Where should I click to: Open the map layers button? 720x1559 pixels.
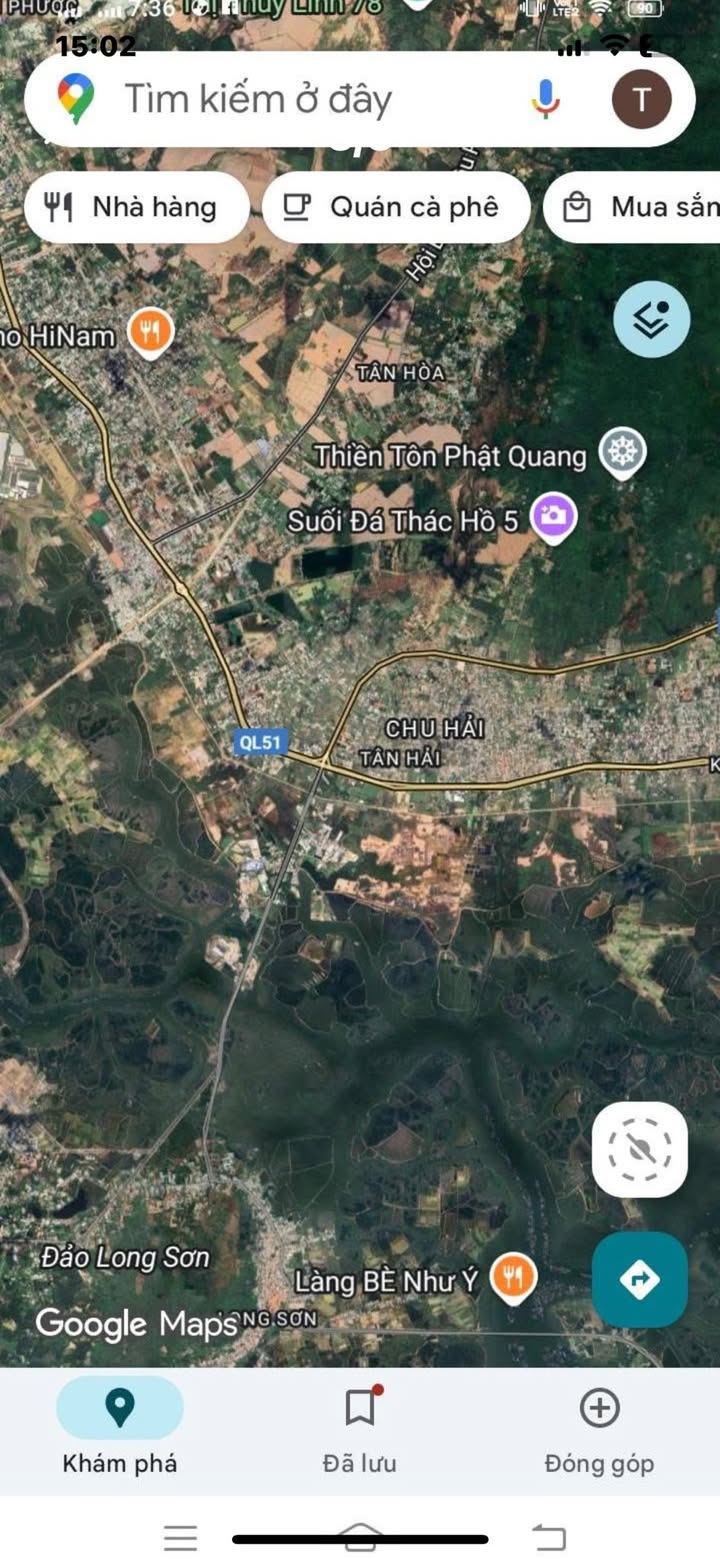(x=652, y=320)
